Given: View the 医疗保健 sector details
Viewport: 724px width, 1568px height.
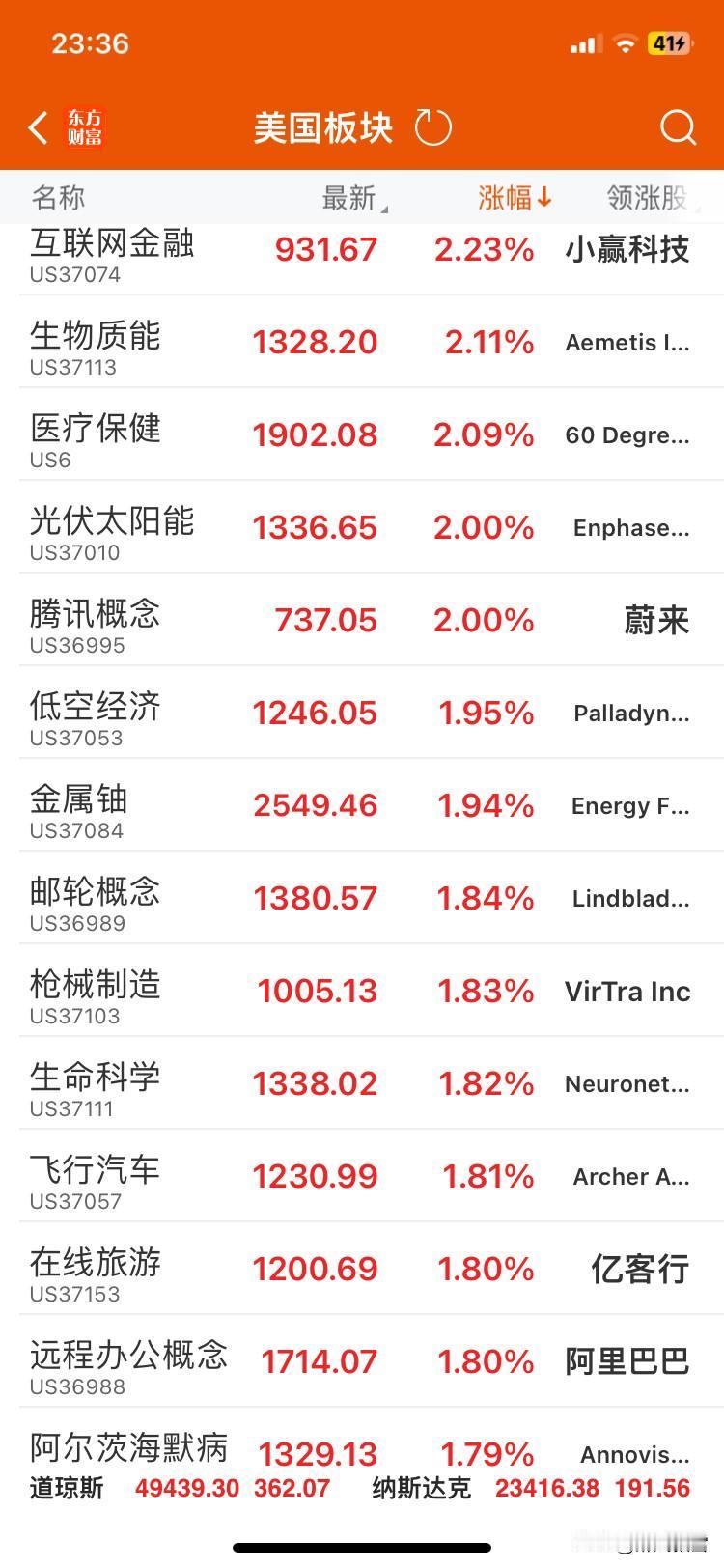Looking at the screenshot, I should [362, 434].
